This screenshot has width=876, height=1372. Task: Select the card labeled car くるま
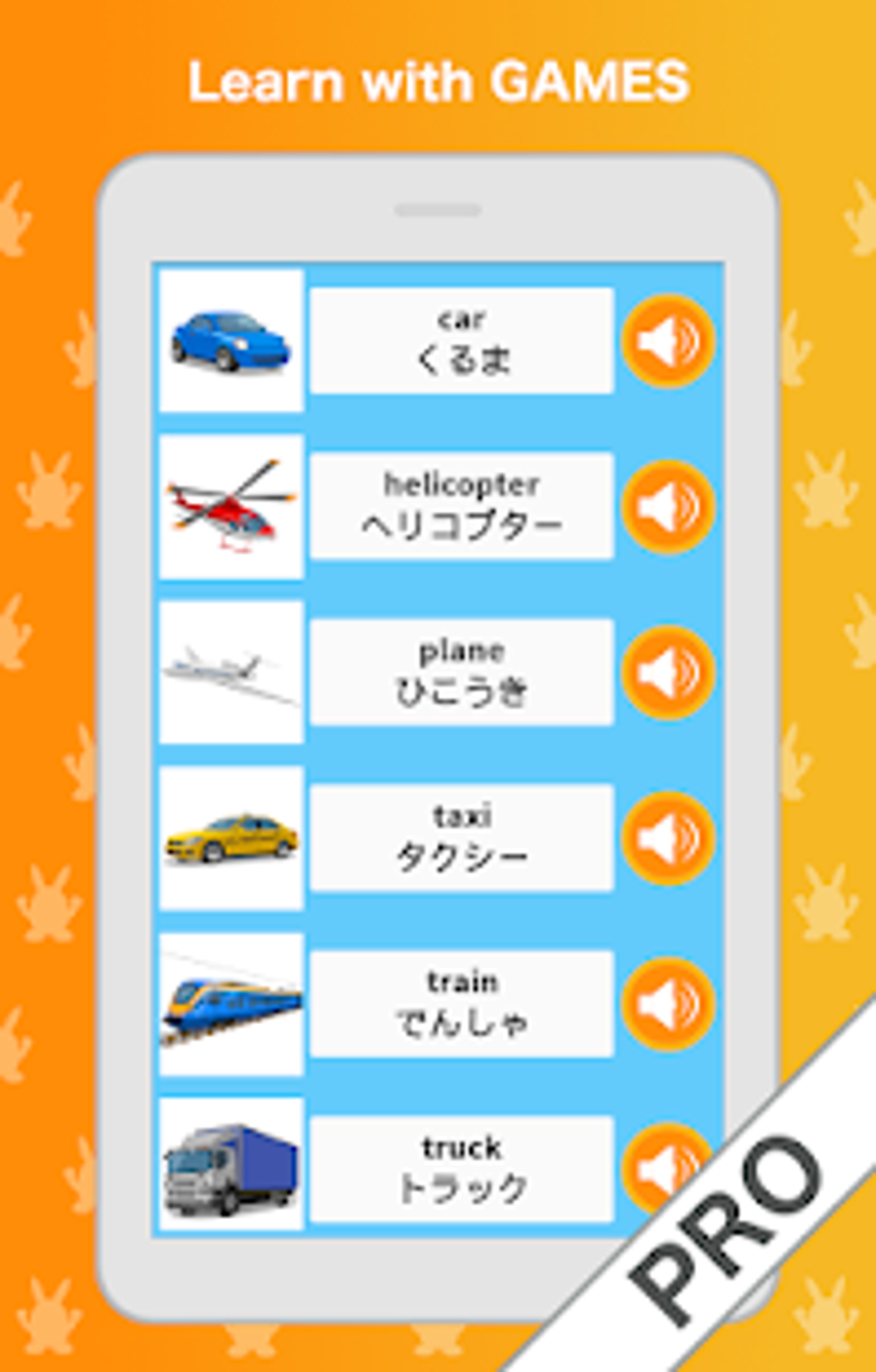(461, 341)
